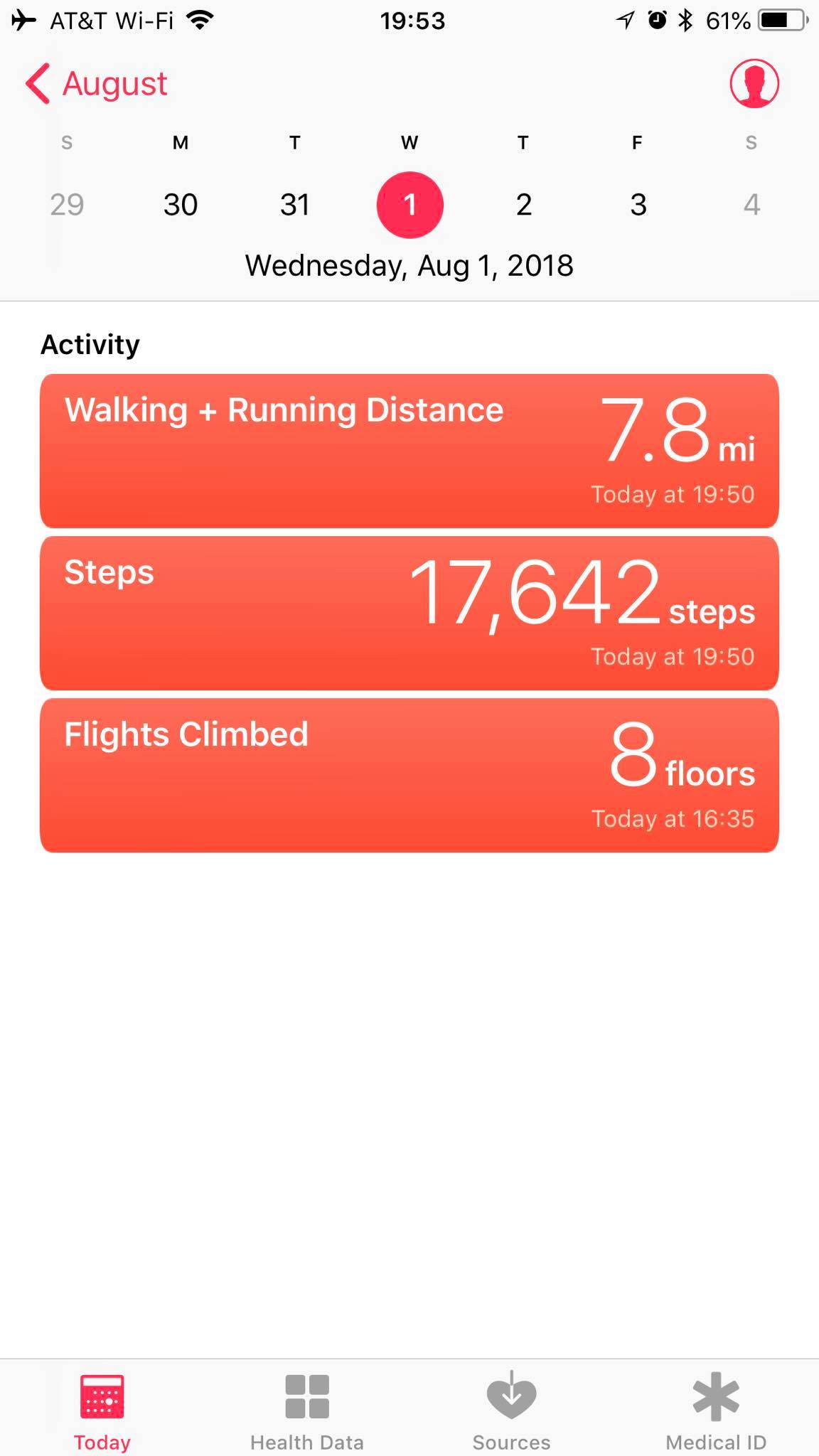The height and width of the screenshot is (1456, 819).
Task: Switch to the Medical ID tab
Action: [715, 1411]
